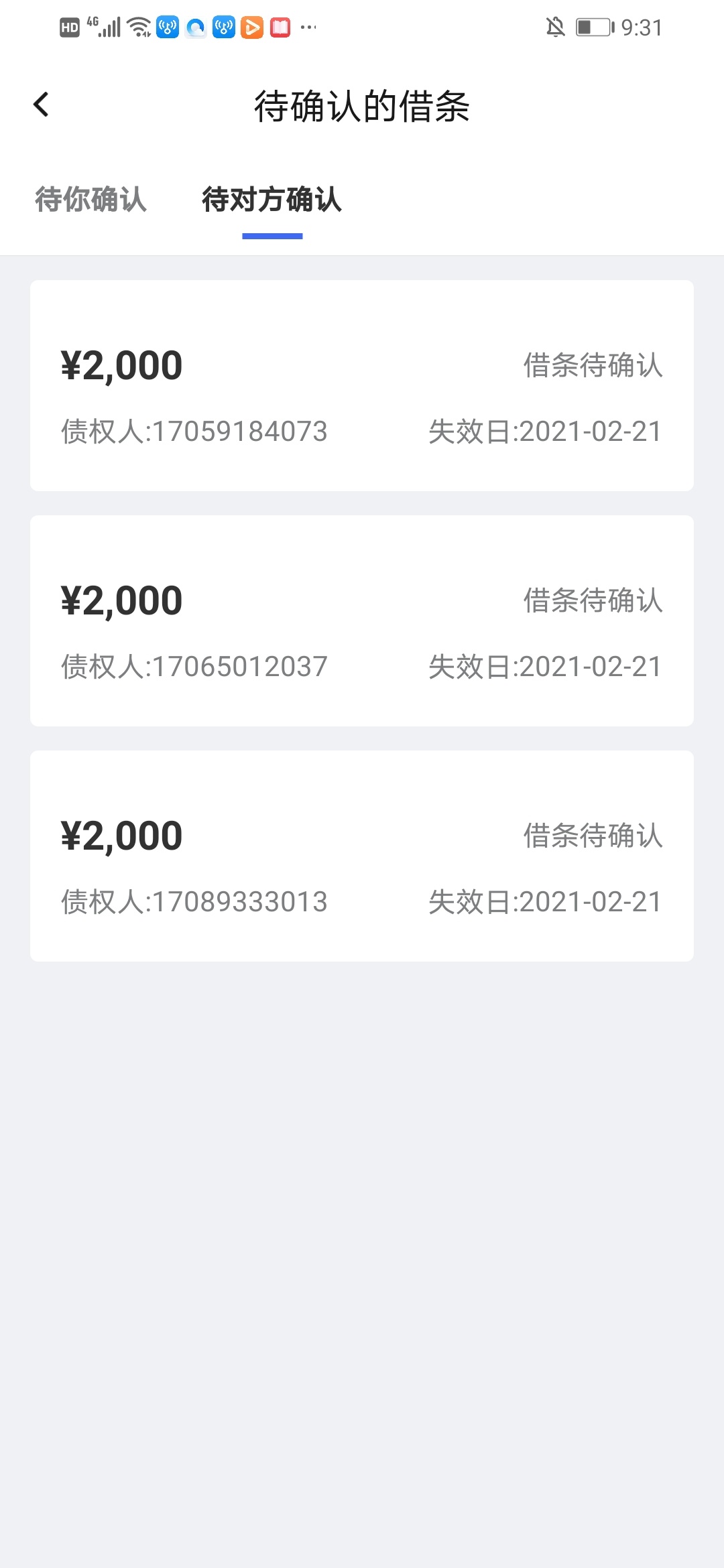Switch to the 待你确认 tab
This screenshot has width=724, height=1568.
90,200
